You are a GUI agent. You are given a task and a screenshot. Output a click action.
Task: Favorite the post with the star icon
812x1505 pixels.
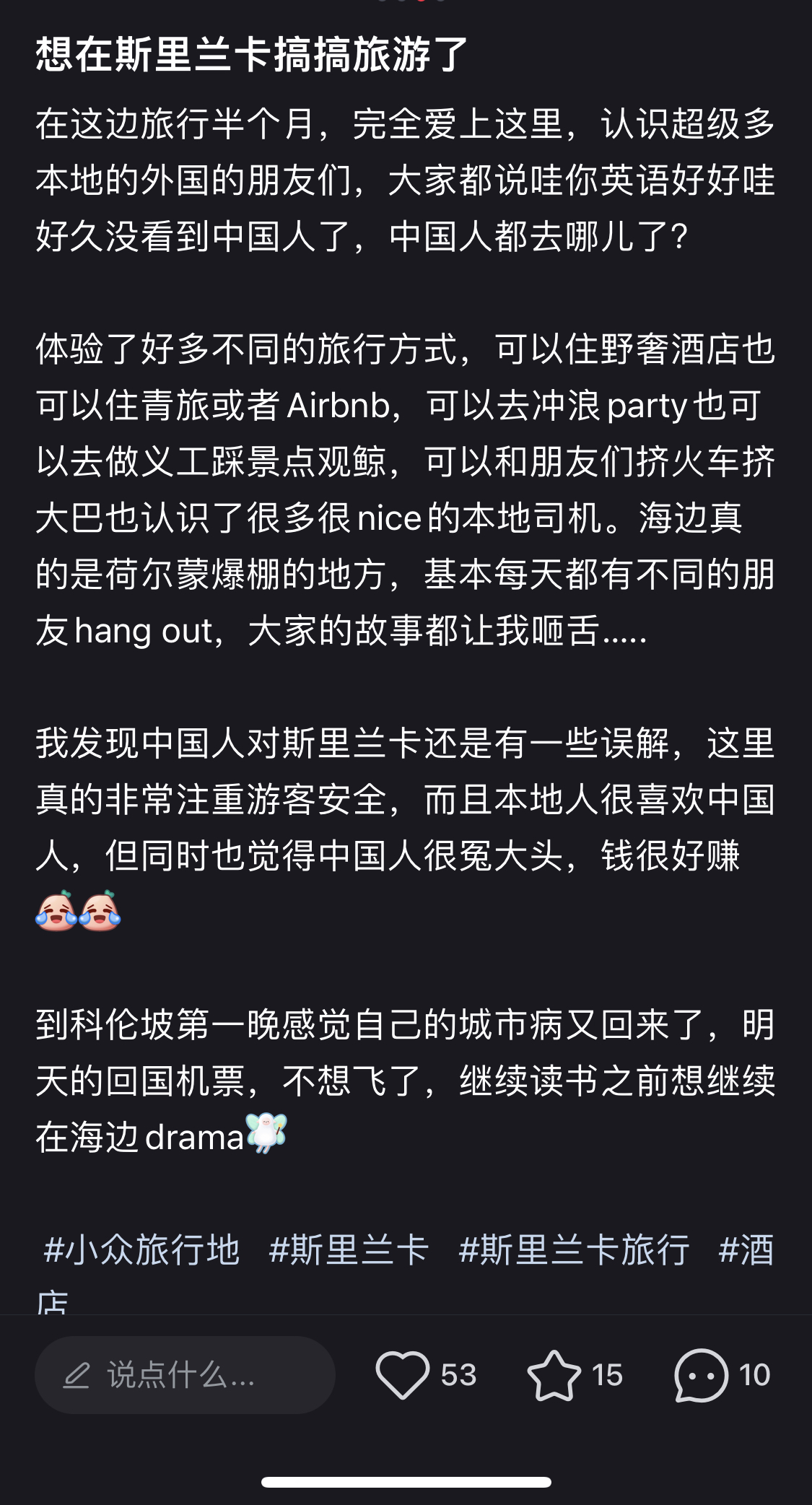pyautogui.click(x=554, y=1375)
